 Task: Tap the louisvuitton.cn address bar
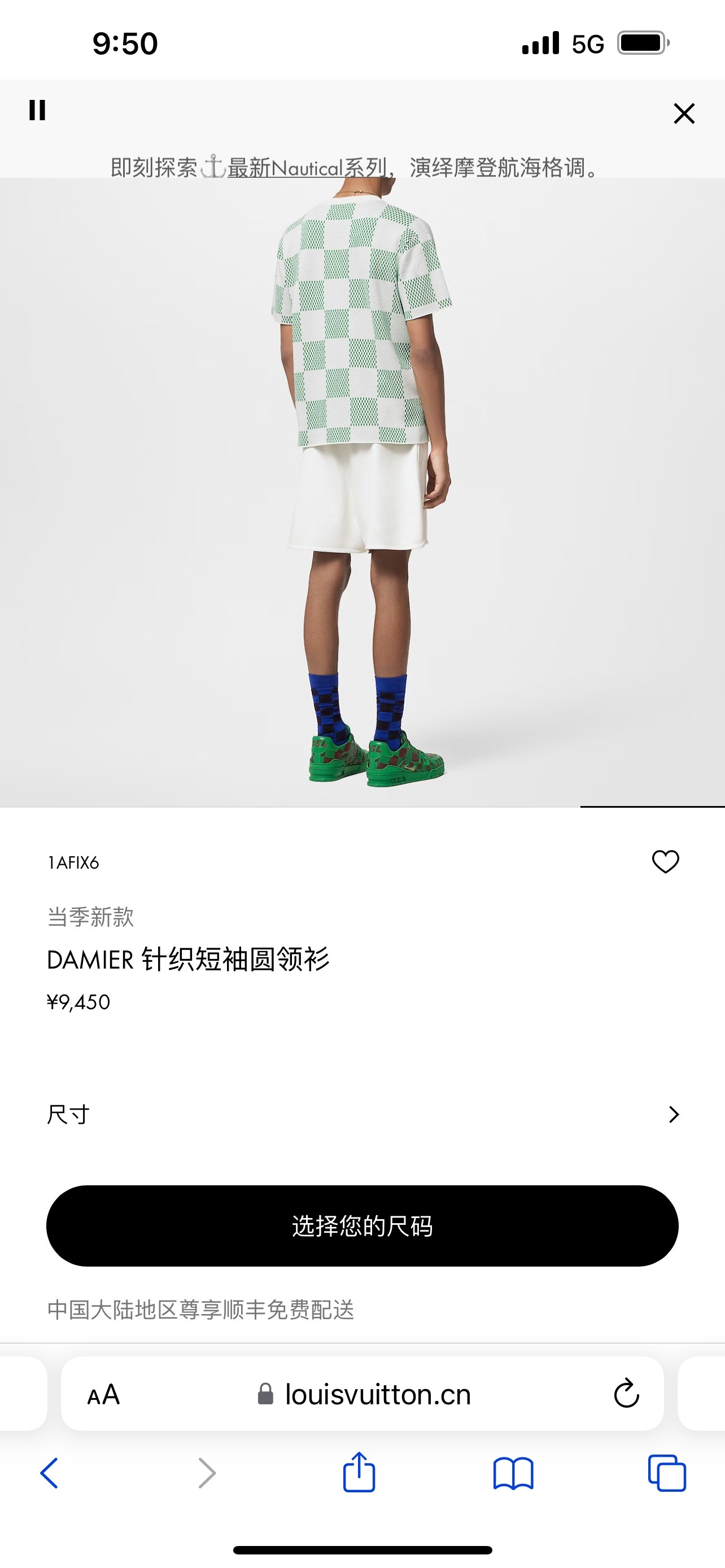[377, 1395]
